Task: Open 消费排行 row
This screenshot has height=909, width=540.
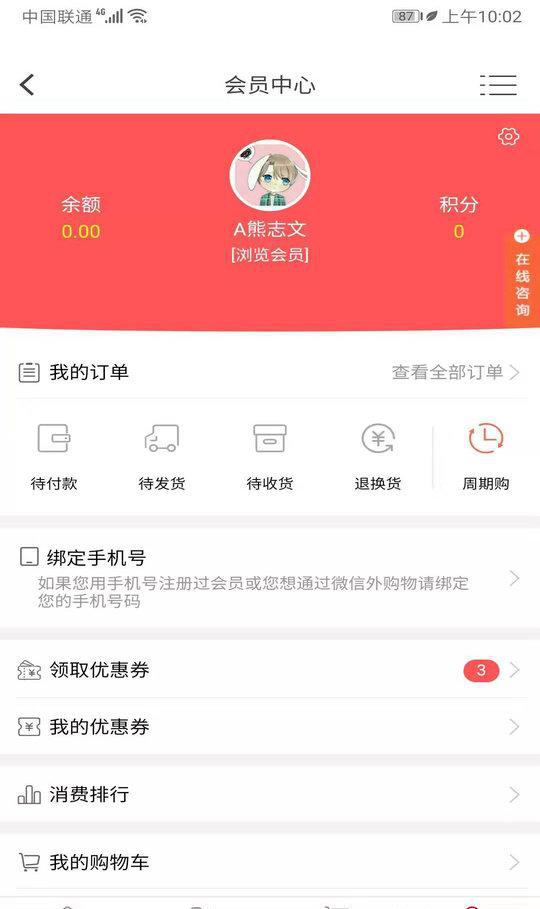Action: tap(270, 794)
